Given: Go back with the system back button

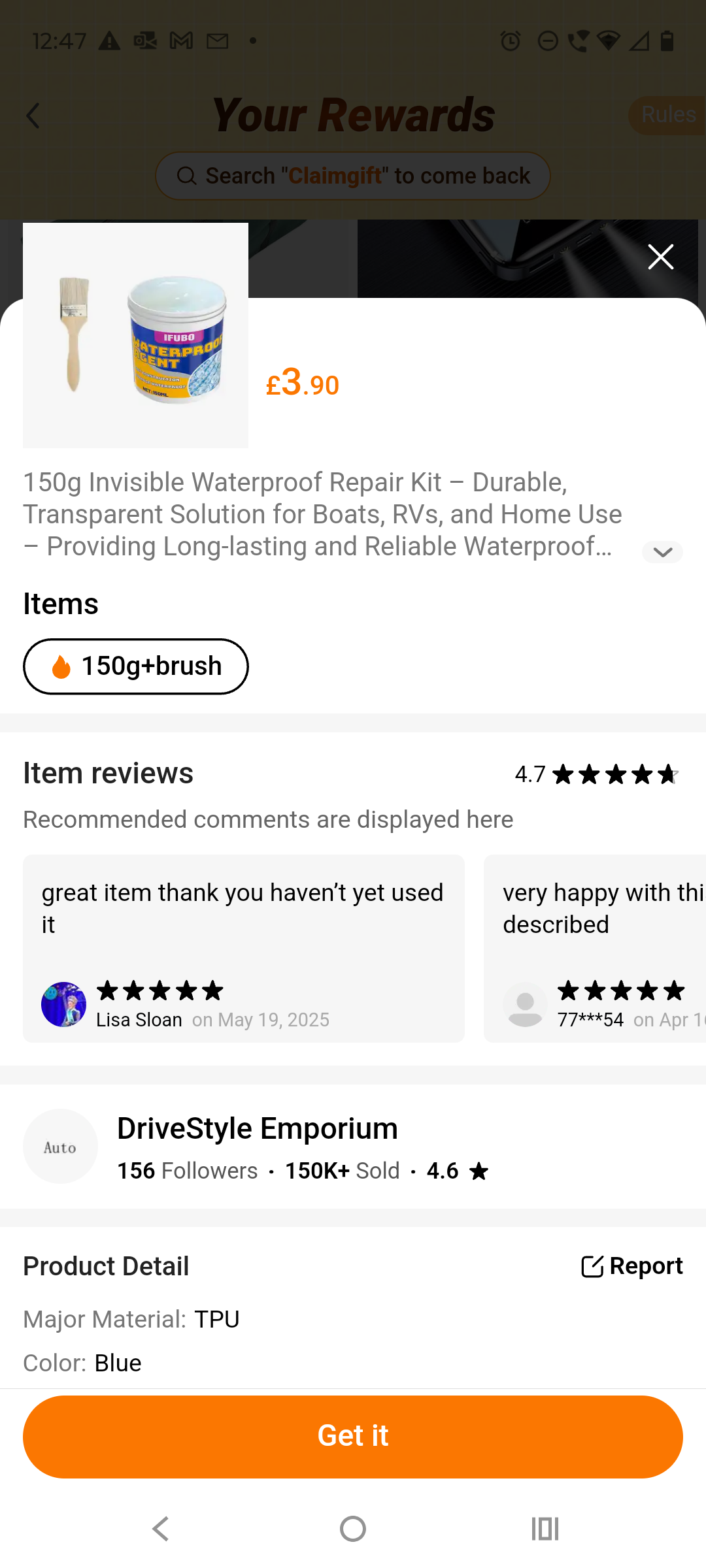Looking at the screenshot, I should (161, 1529).
